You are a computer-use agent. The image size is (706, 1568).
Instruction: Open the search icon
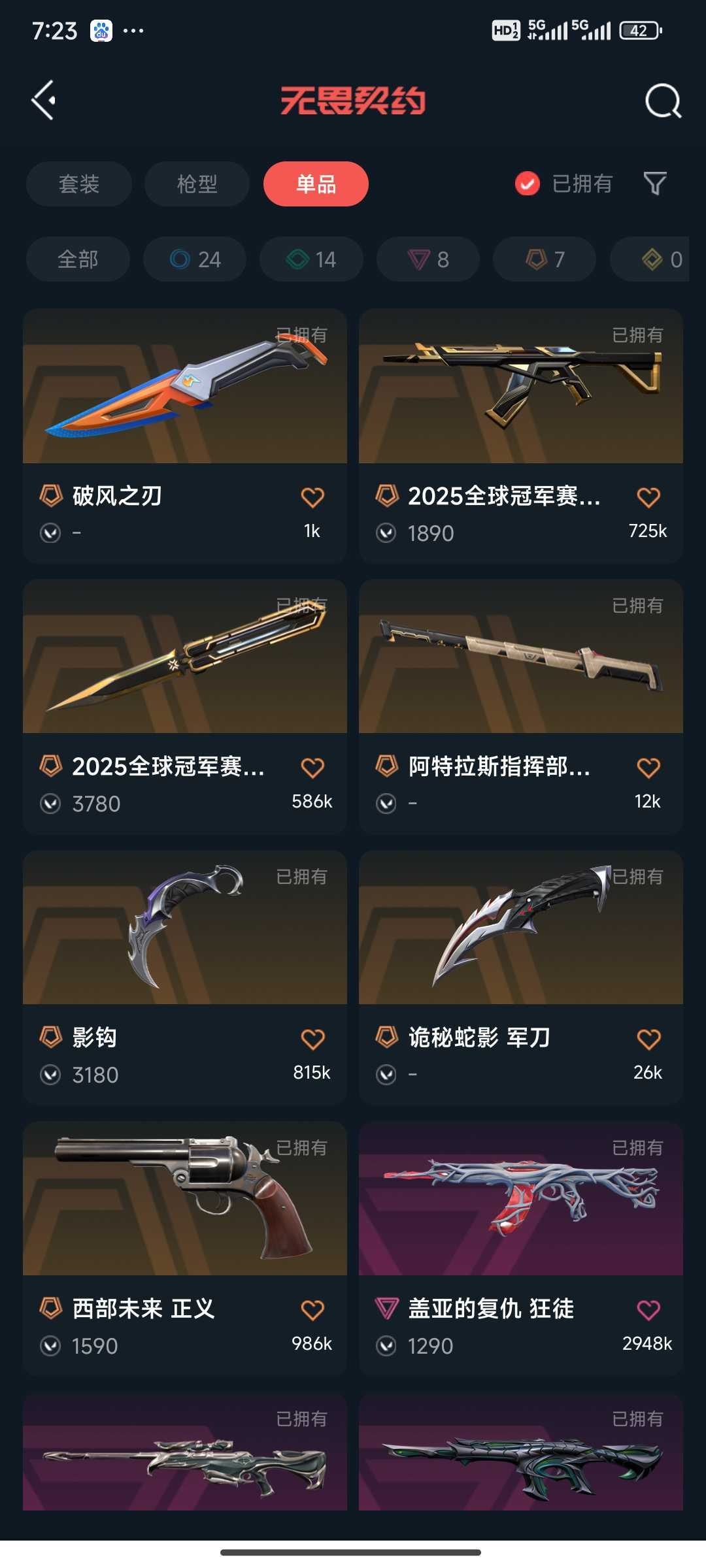[x=663, y=101]
